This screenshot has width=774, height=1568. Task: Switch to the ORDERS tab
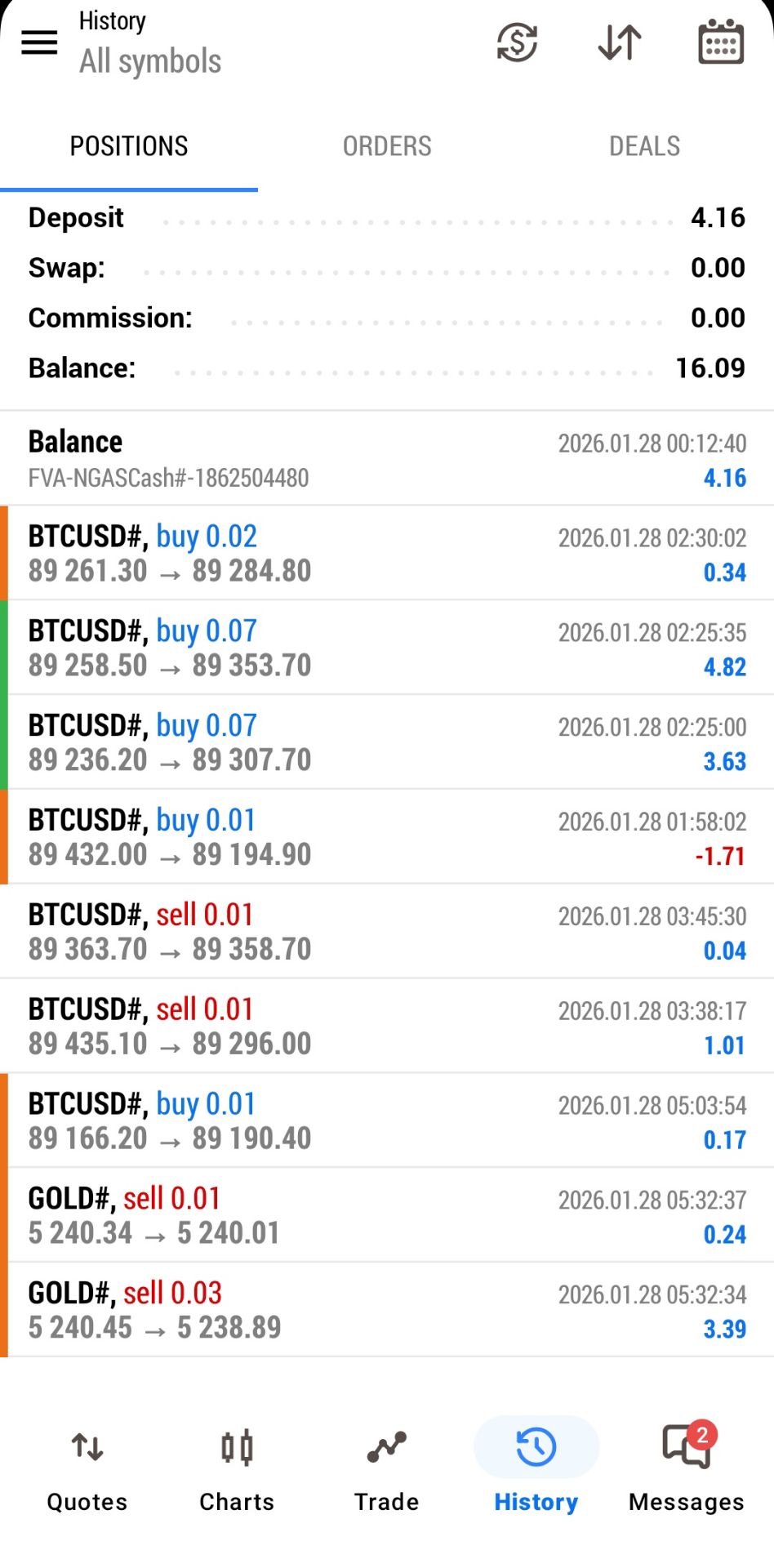point(387,146)
